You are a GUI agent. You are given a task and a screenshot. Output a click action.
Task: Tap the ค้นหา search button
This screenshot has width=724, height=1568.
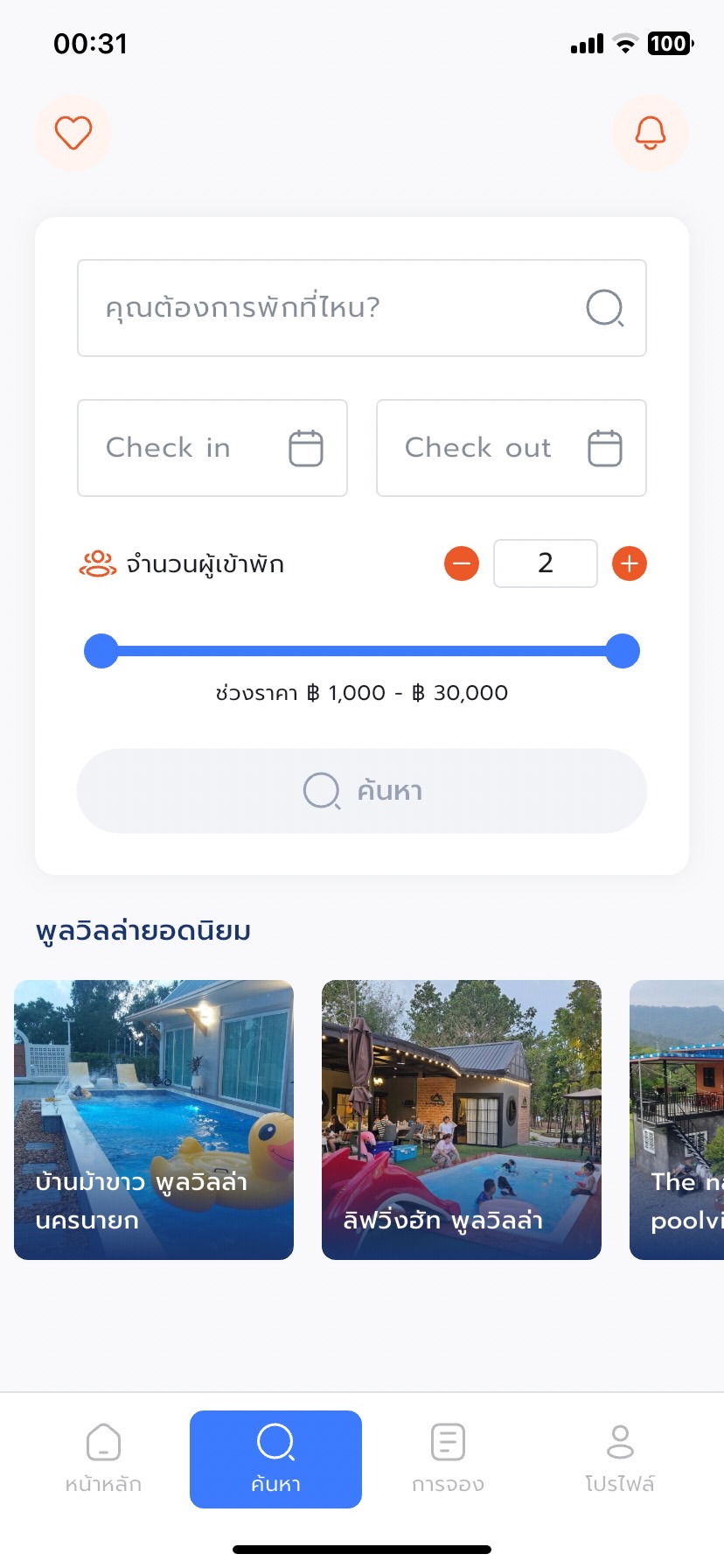[x=361, y=791]
